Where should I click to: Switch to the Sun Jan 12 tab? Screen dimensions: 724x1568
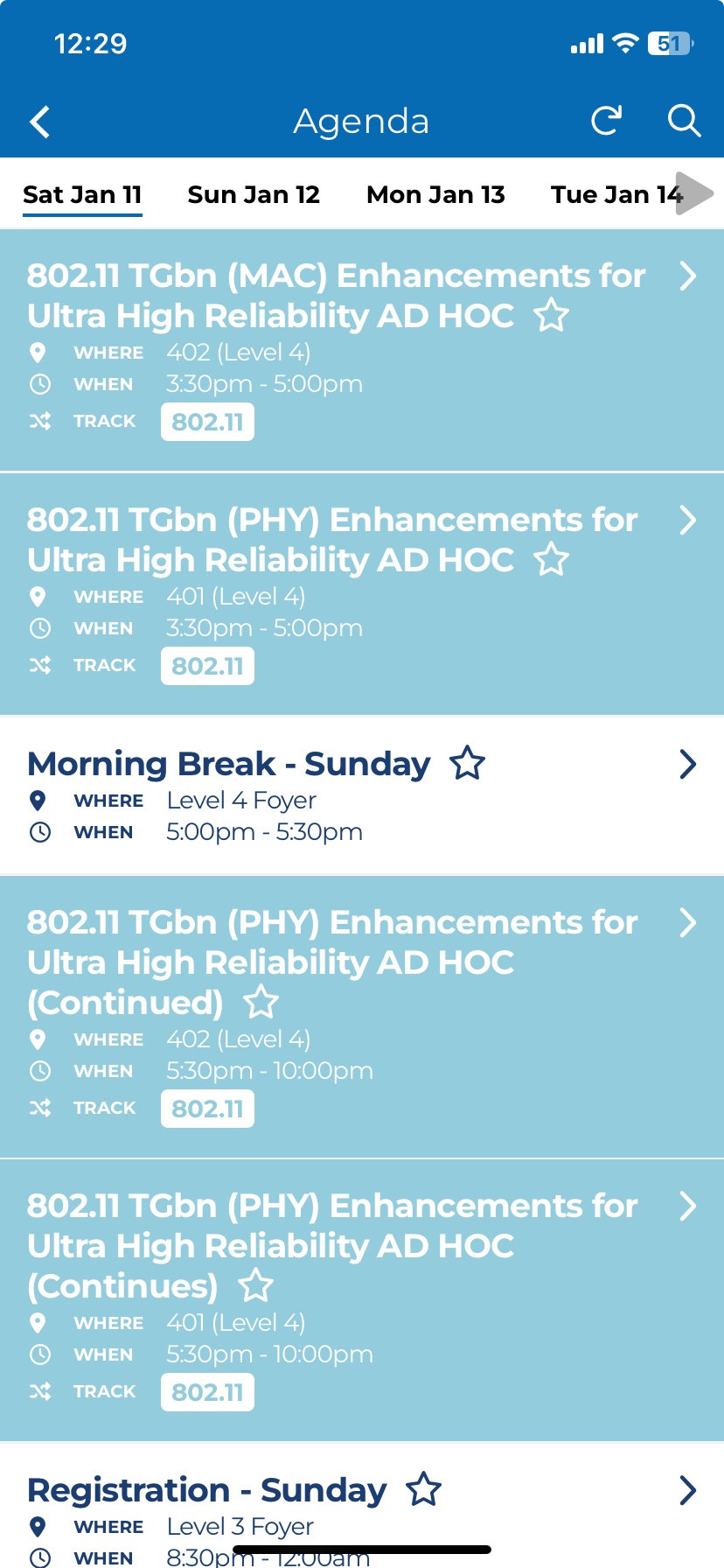(254, 194)
